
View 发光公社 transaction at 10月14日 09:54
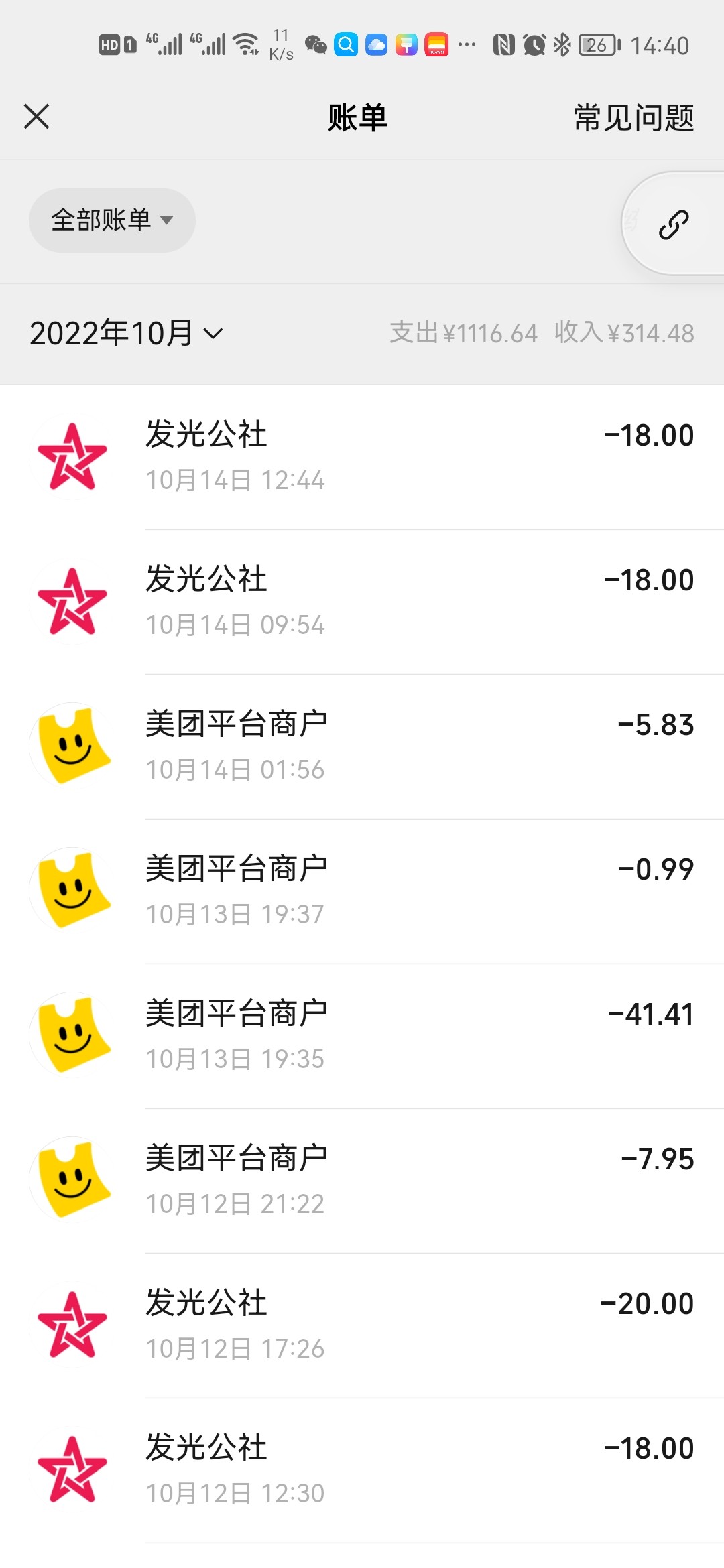(x=362, y=602)
